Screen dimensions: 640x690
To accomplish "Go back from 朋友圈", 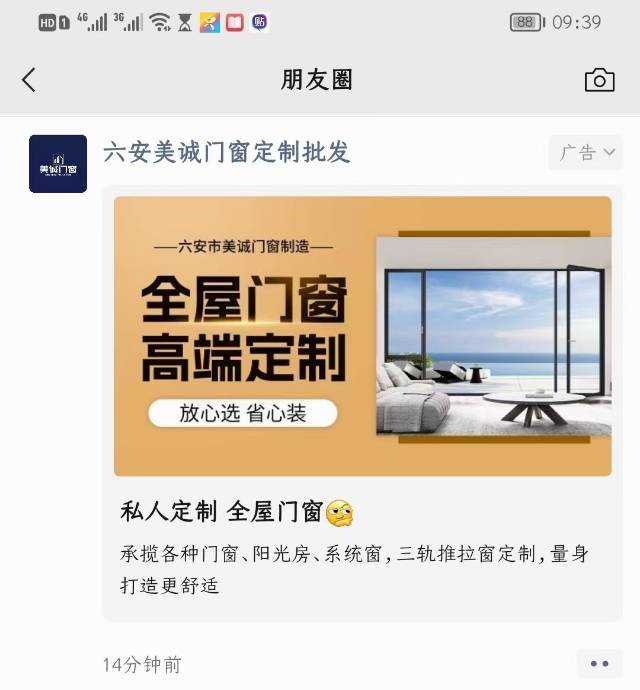I will point(29,81).
